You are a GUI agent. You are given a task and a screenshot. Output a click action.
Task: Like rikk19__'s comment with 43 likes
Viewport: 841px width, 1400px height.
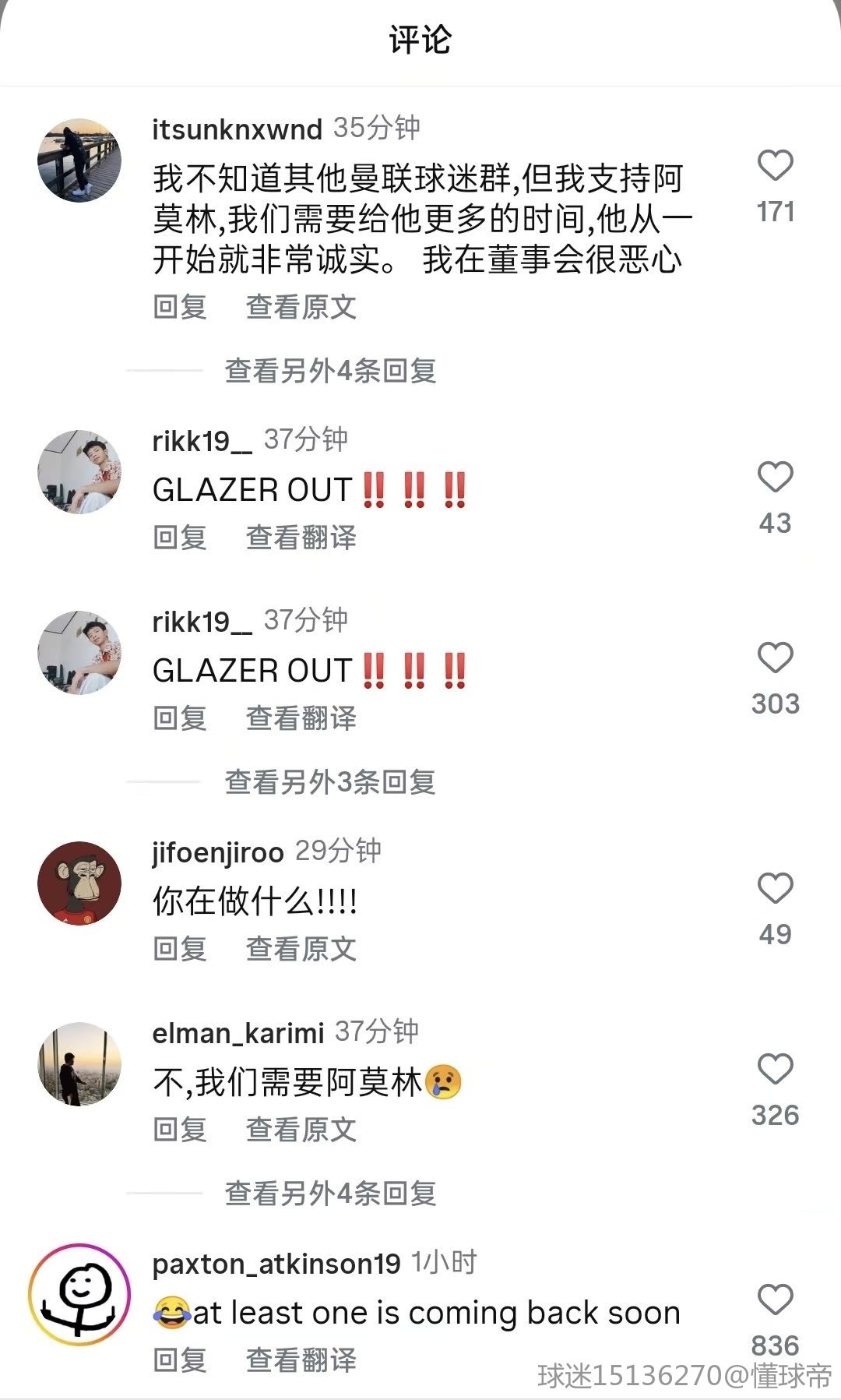coord(775,477)
